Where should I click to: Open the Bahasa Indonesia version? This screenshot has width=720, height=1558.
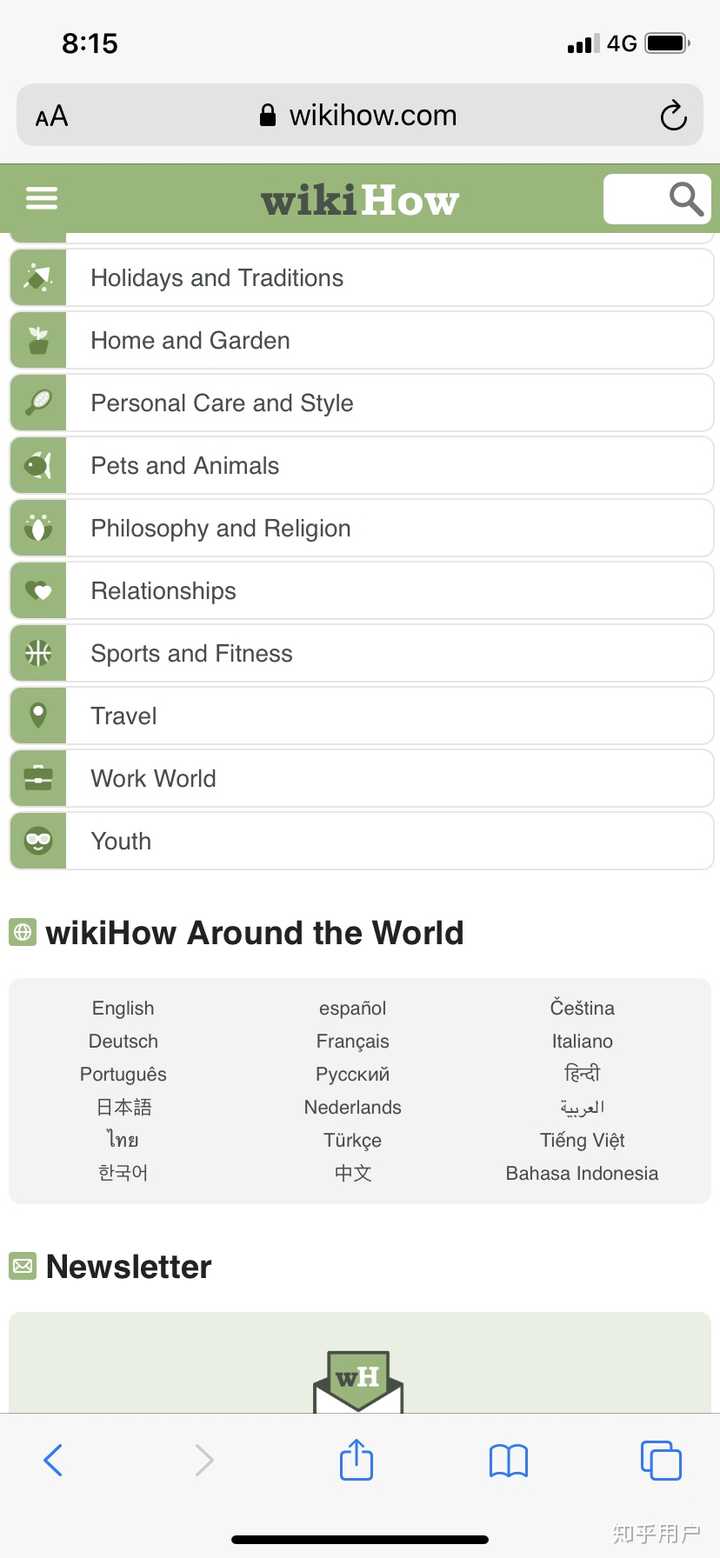tap(582, 1173)
